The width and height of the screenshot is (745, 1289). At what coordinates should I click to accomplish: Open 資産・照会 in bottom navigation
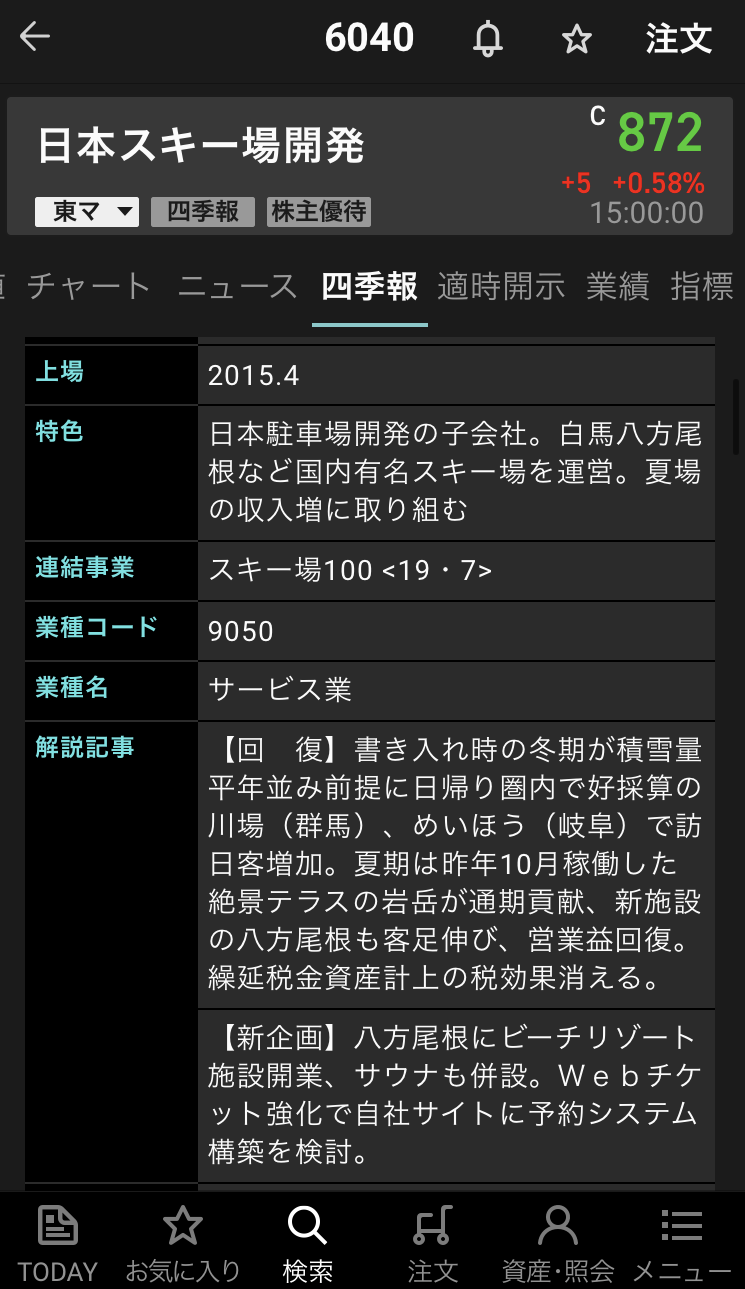coord(557,1243)
